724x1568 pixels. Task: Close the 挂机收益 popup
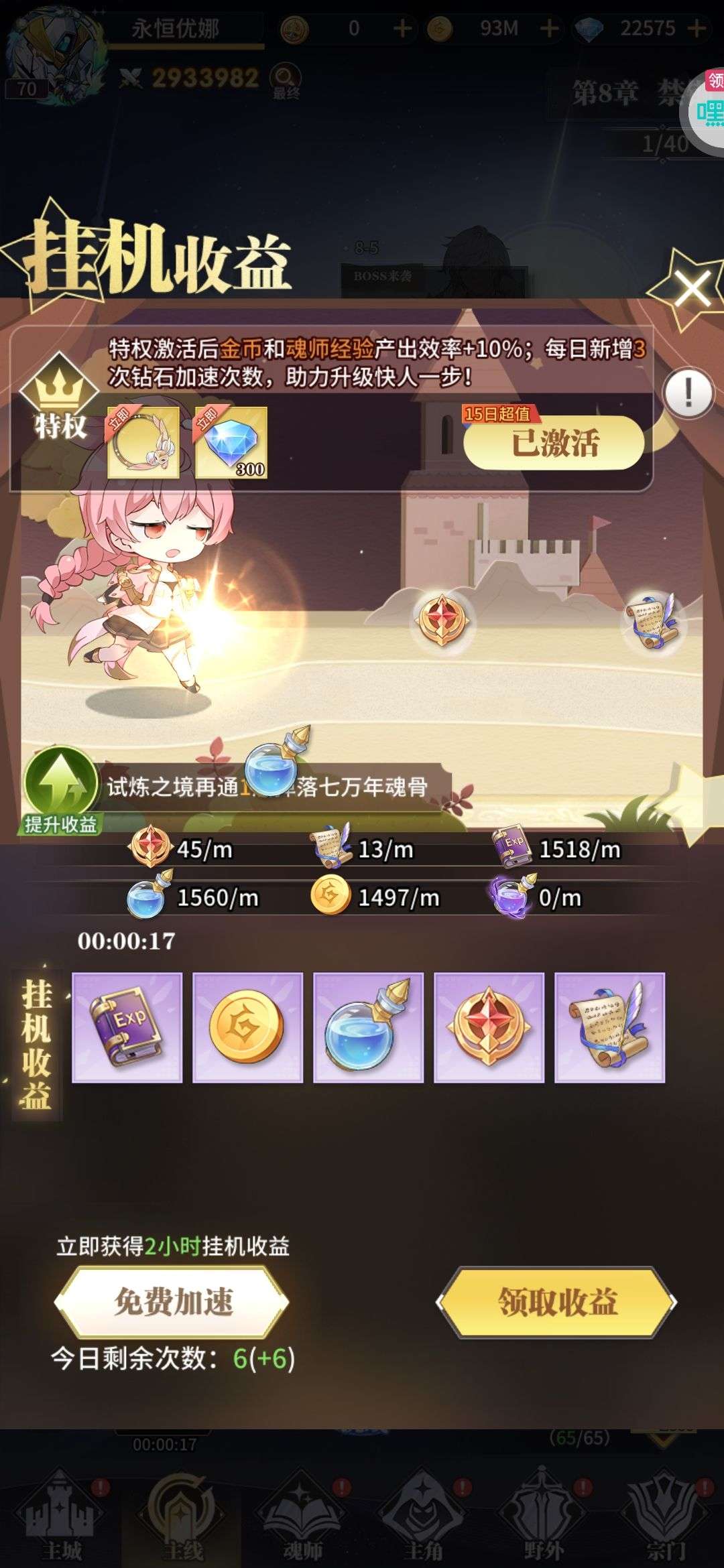(x=690, y=291)
